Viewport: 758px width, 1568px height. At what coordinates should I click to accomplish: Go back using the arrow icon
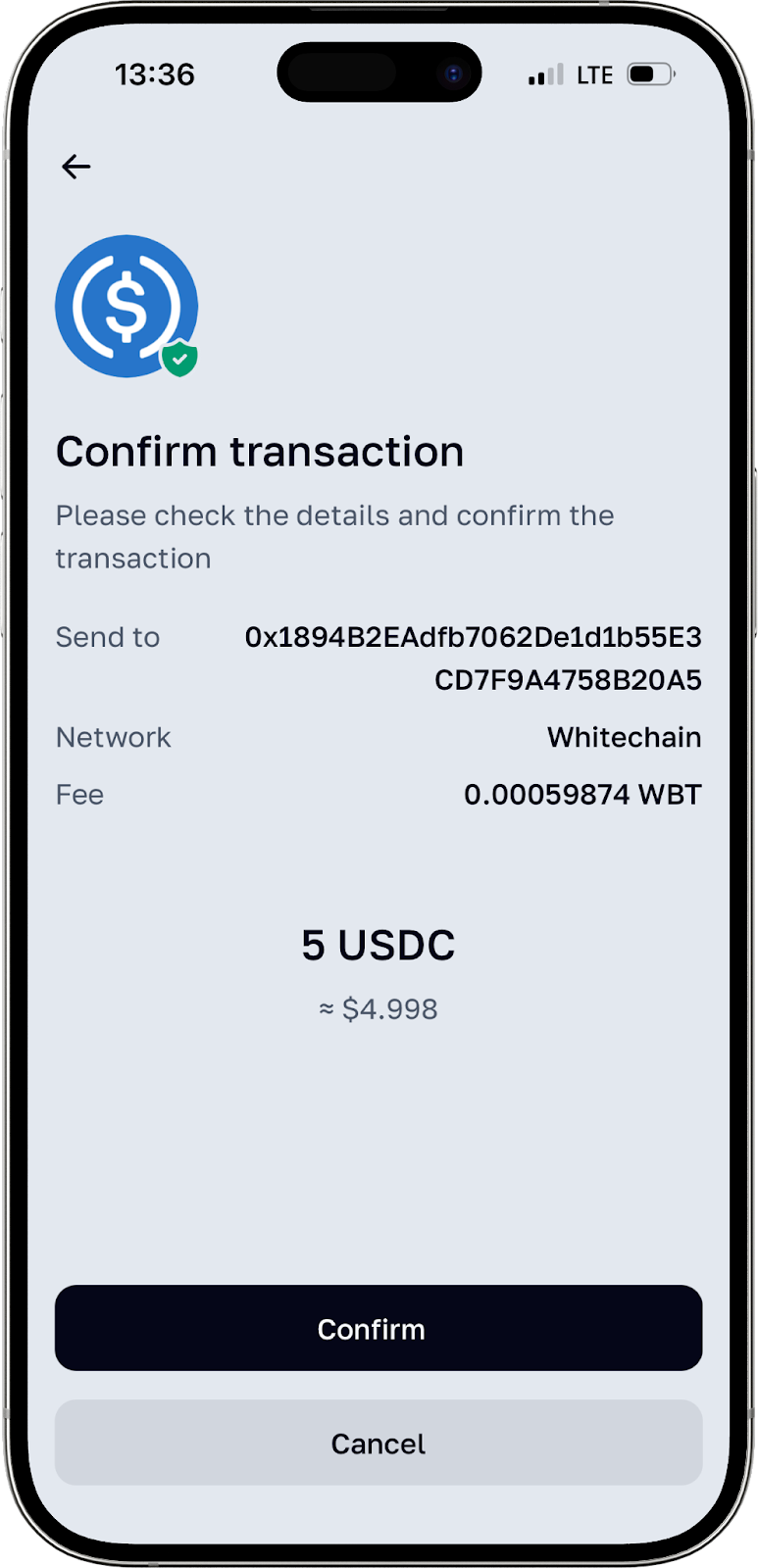click(x=76, y=167)
